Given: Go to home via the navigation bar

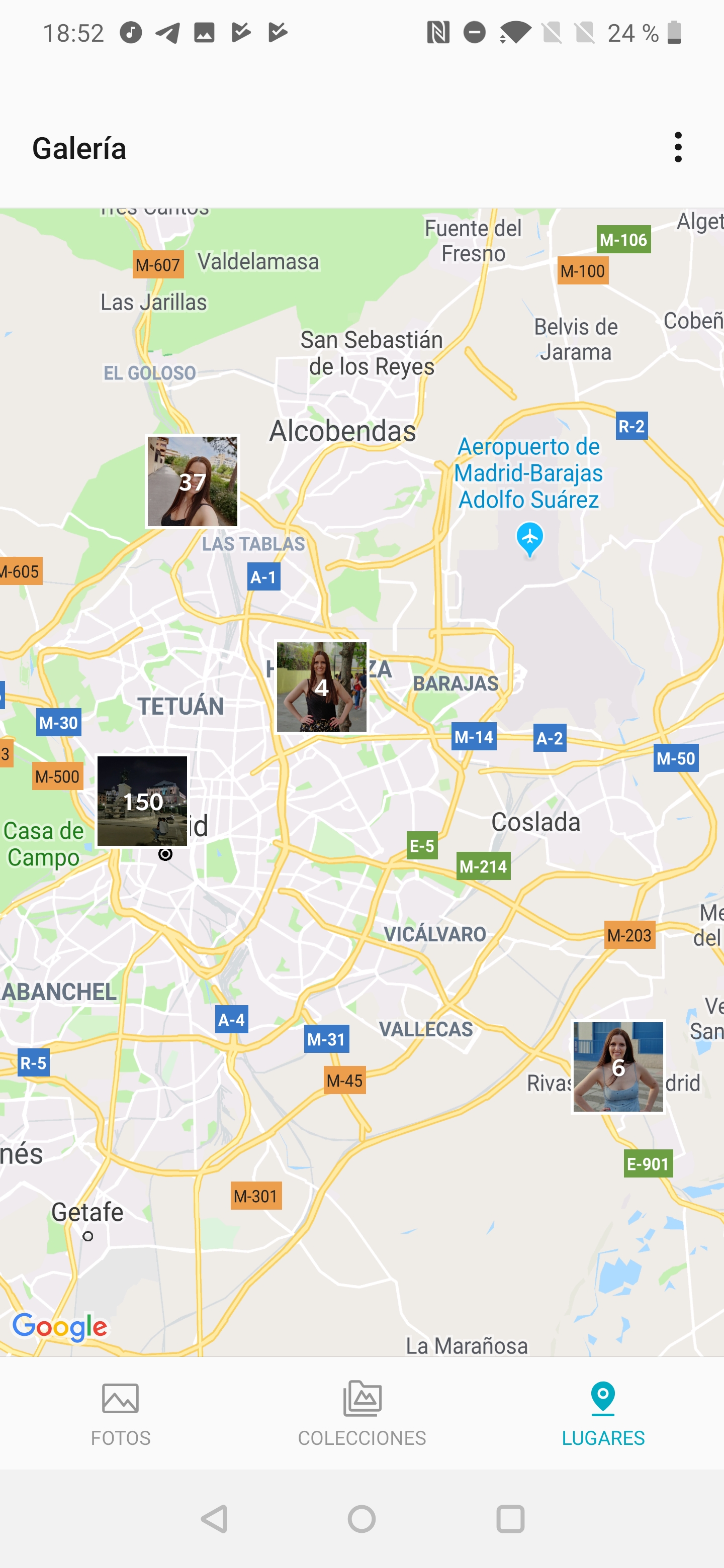Looking at the screenshot, I should [361, 1519].
